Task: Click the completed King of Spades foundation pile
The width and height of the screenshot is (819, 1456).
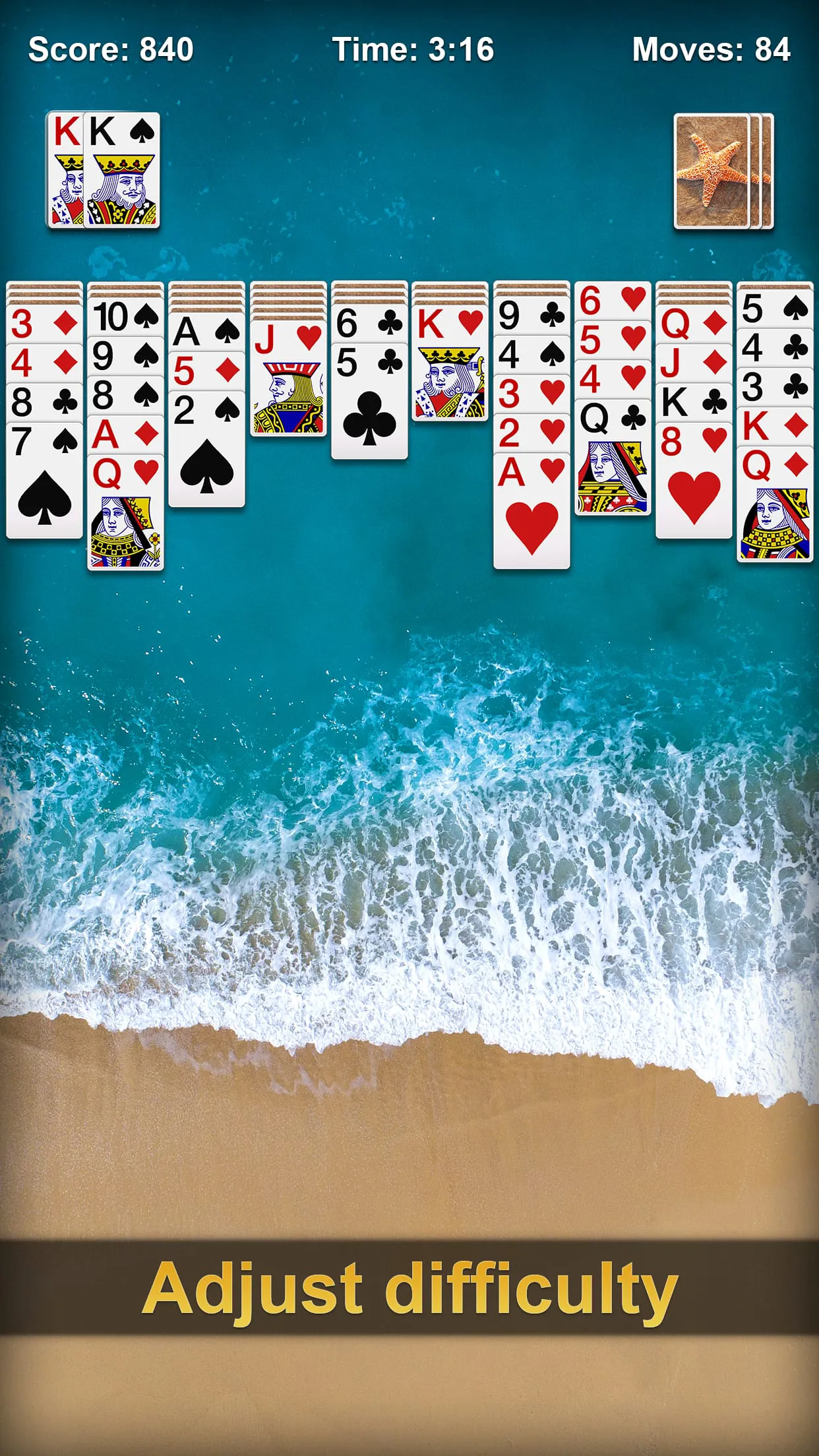Action: tap(124, 170)
